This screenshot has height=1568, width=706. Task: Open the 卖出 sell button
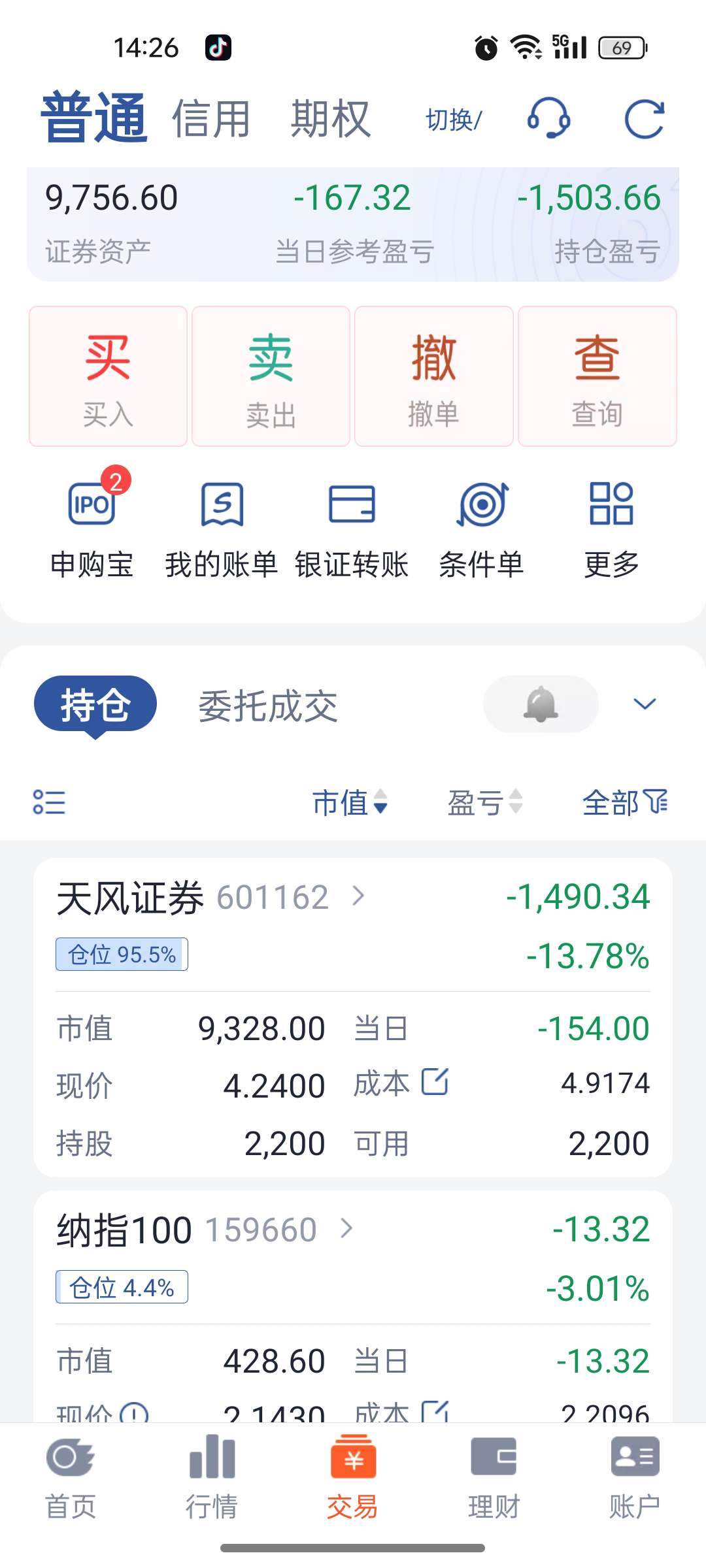pyautogui.click(x=271, y=376)
